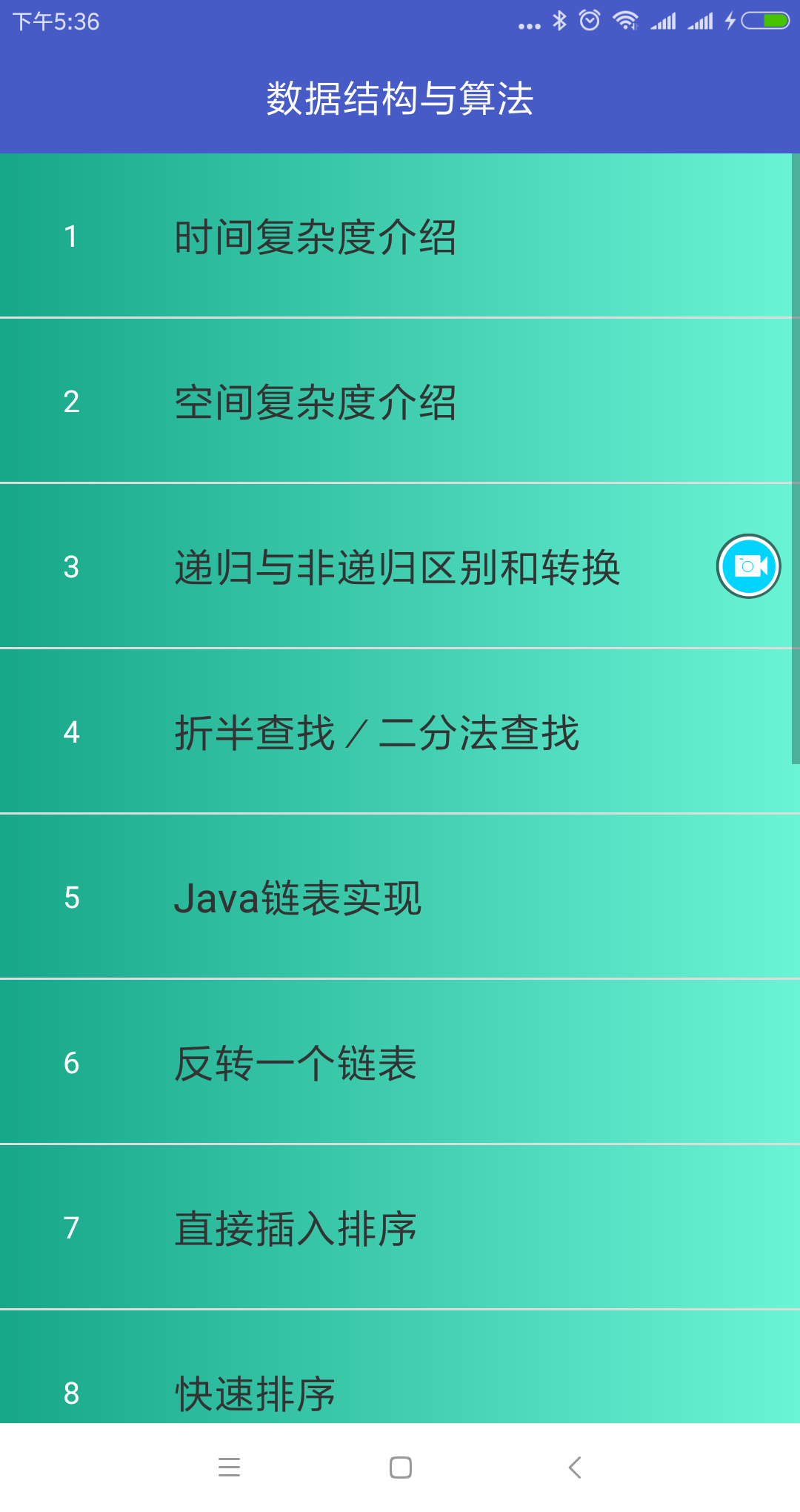Tap the floating video camera button

[x=748, y=566]
